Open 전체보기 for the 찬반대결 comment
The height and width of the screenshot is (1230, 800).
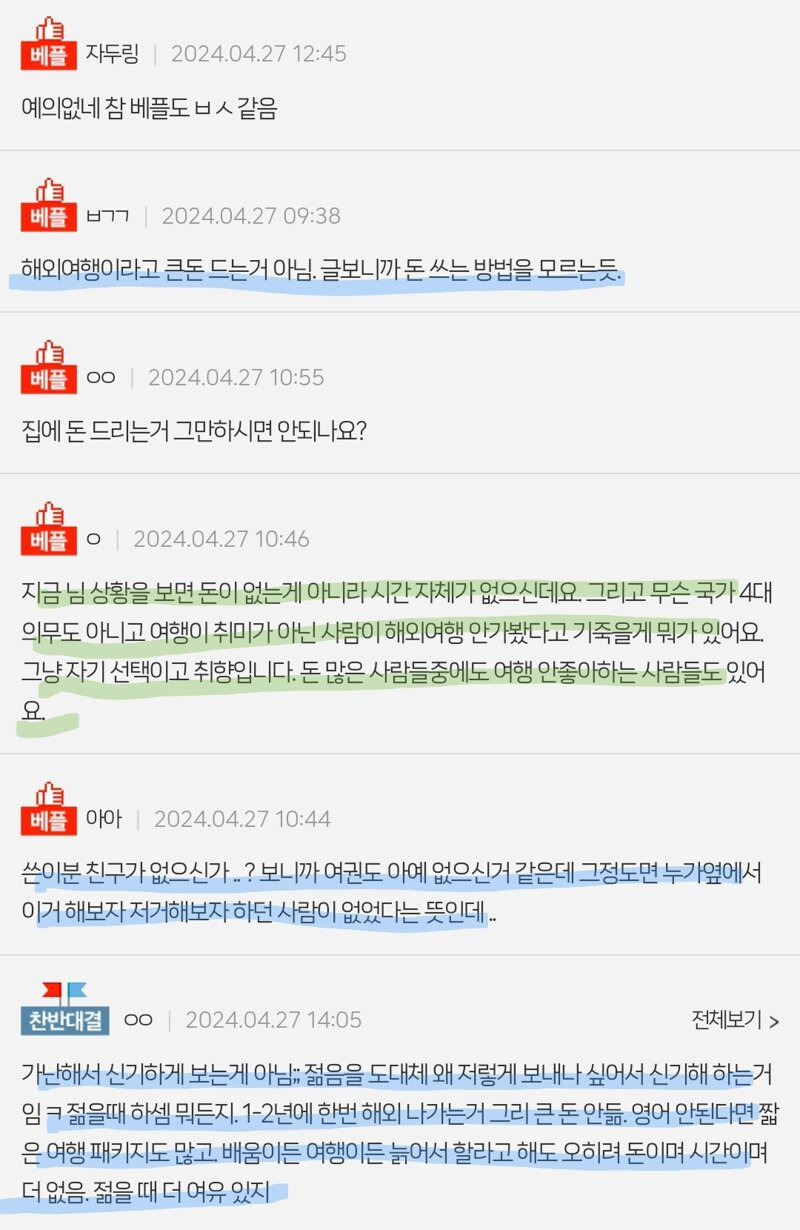click(734, 1020)
